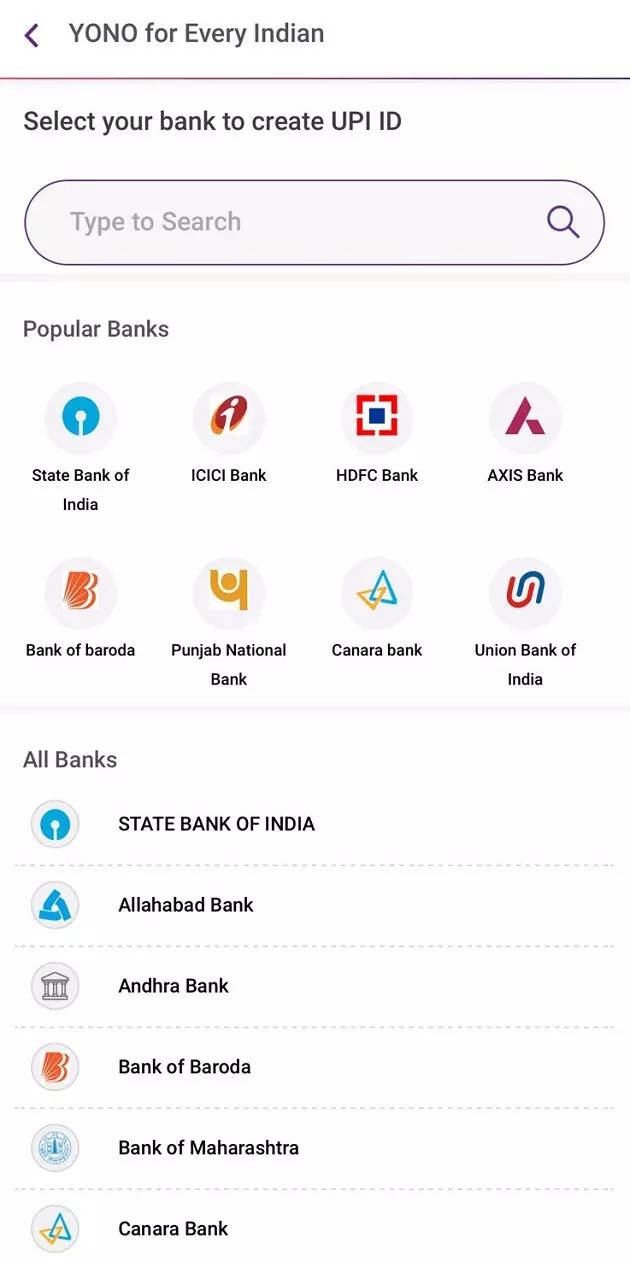Select Union Bank of India
Image resolution: width=630 pixels, height=1261 pixels.
pos(525,593)
